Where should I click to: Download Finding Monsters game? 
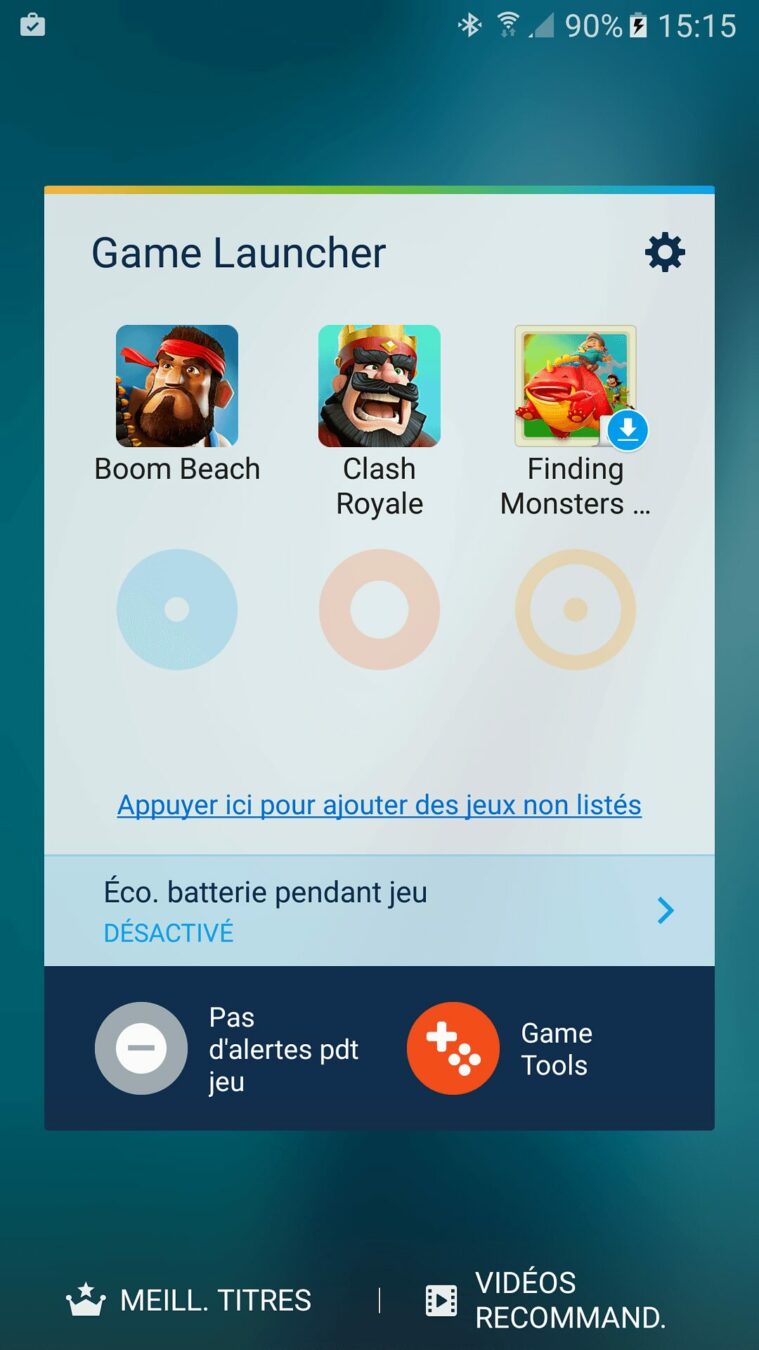click(x=575, y=386)
